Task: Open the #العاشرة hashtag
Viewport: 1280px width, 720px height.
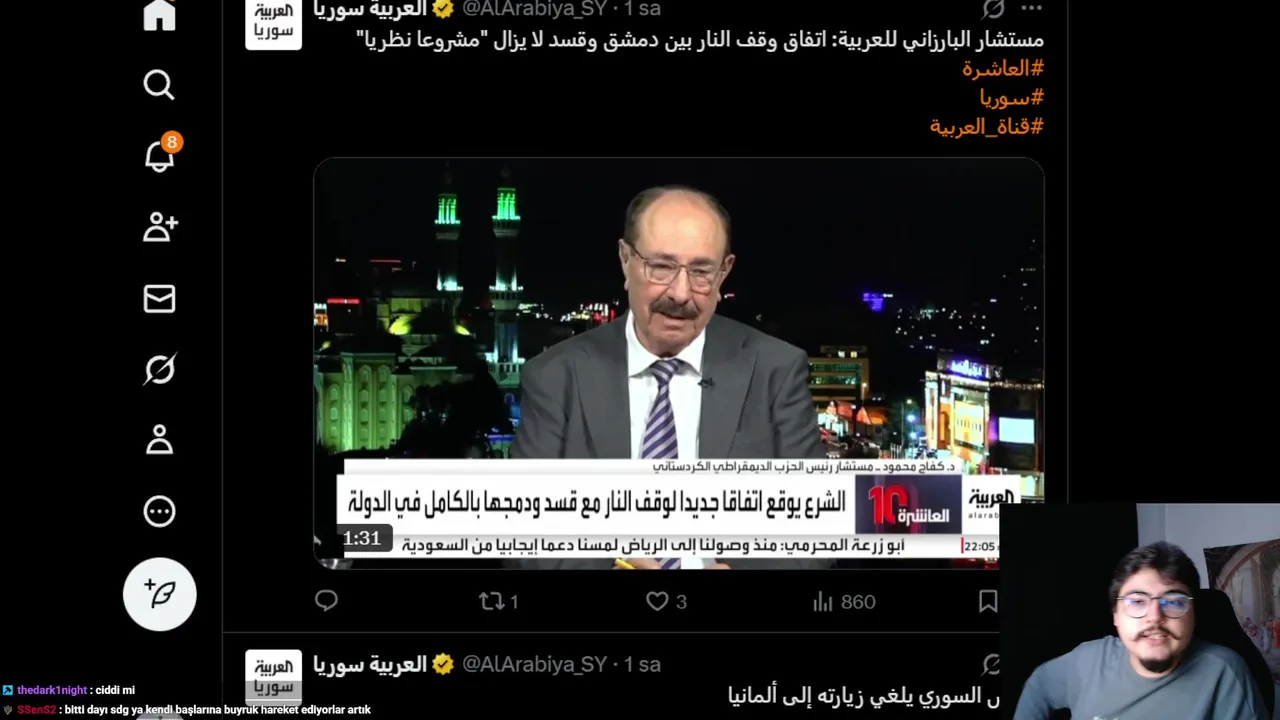Action: (1002, 69)
